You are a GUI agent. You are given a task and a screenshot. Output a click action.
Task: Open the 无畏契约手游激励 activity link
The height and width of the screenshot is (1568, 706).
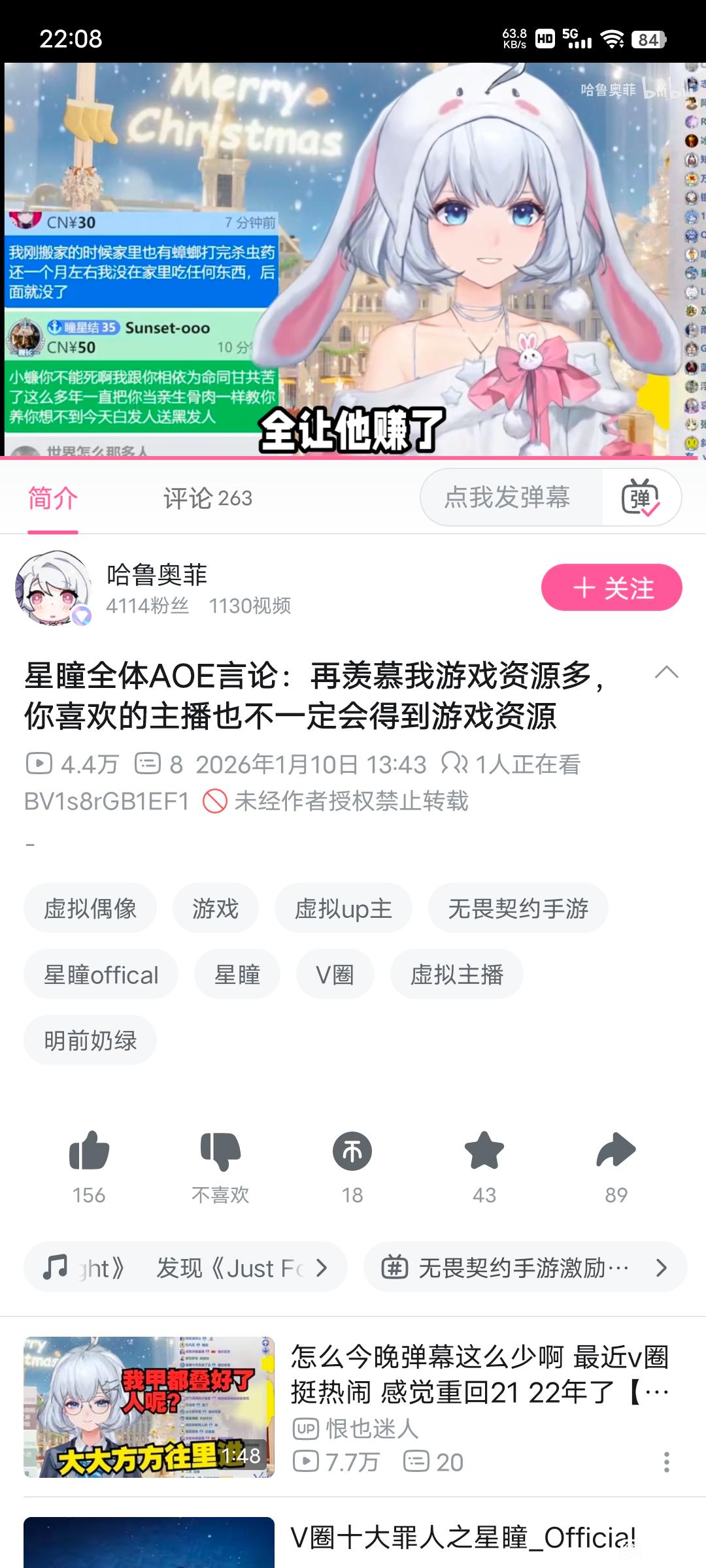click(525, 1268)
